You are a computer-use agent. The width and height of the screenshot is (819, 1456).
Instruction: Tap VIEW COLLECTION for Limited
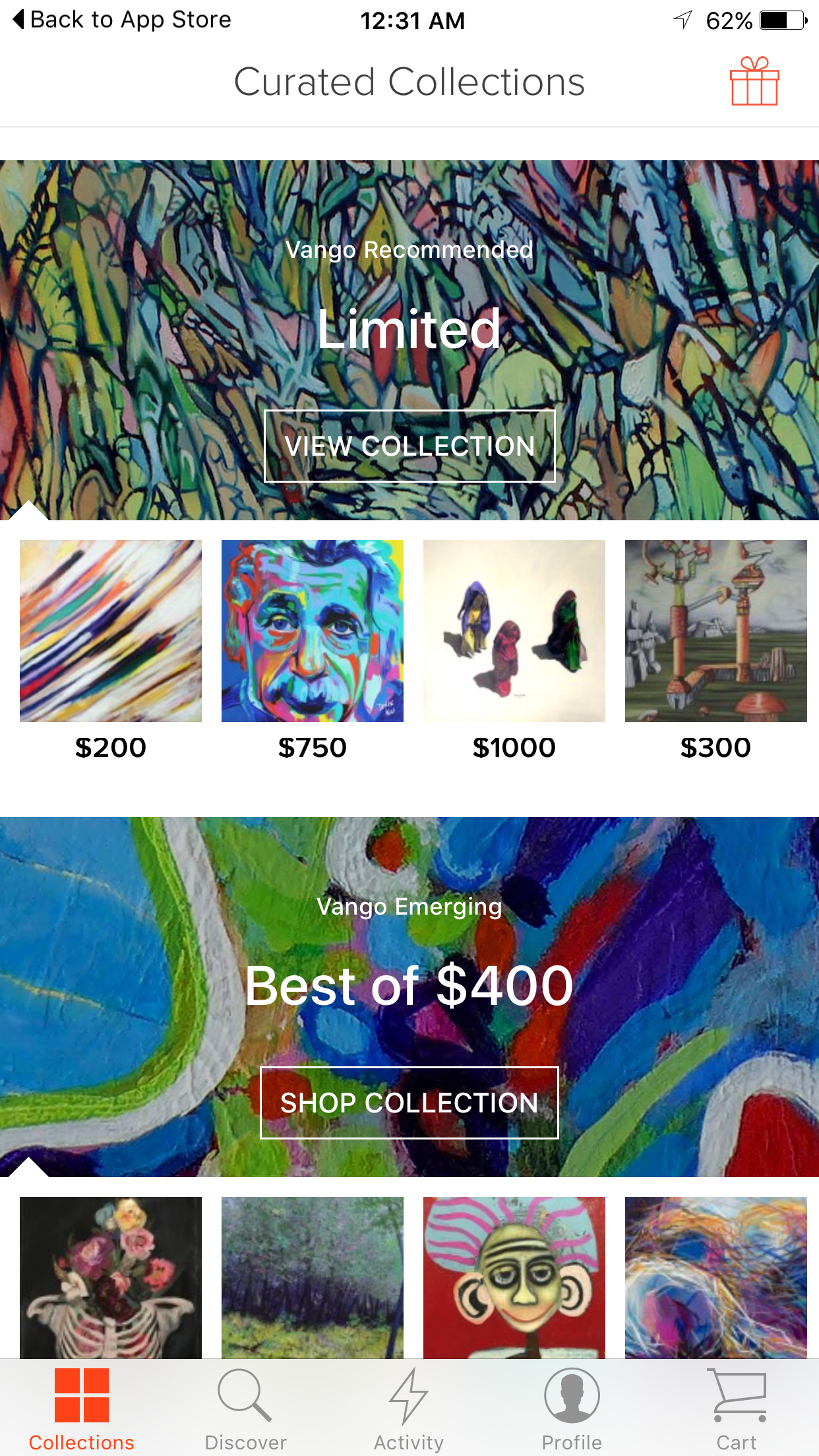409,446
